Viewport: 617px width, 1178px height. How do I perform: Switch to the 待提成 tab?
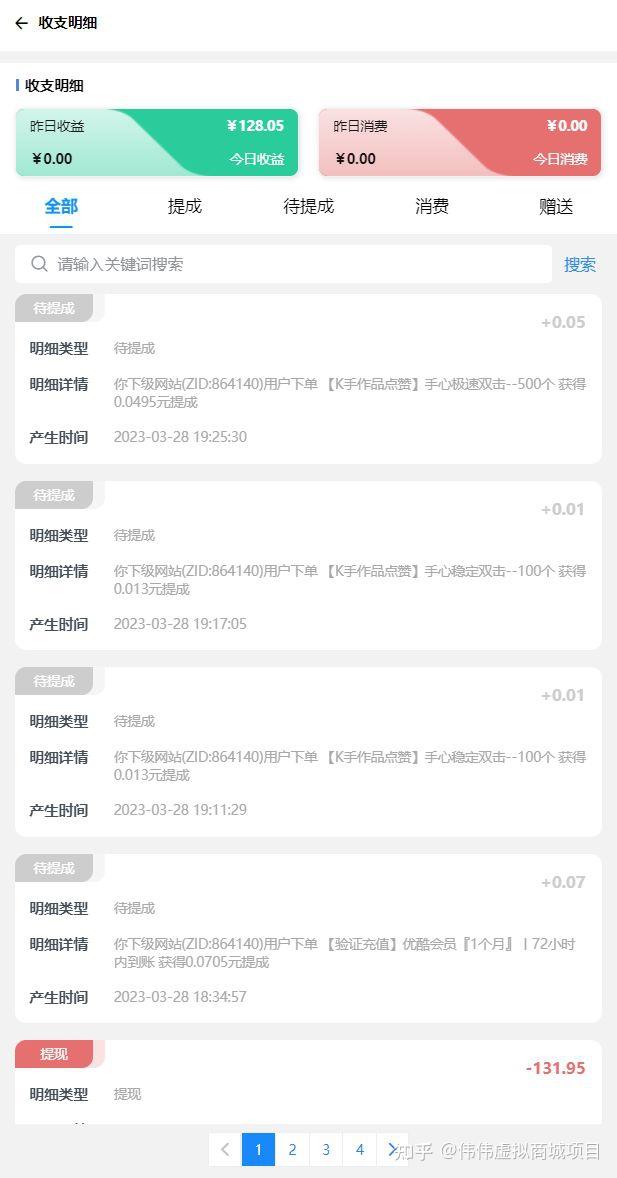click(308, 206)
